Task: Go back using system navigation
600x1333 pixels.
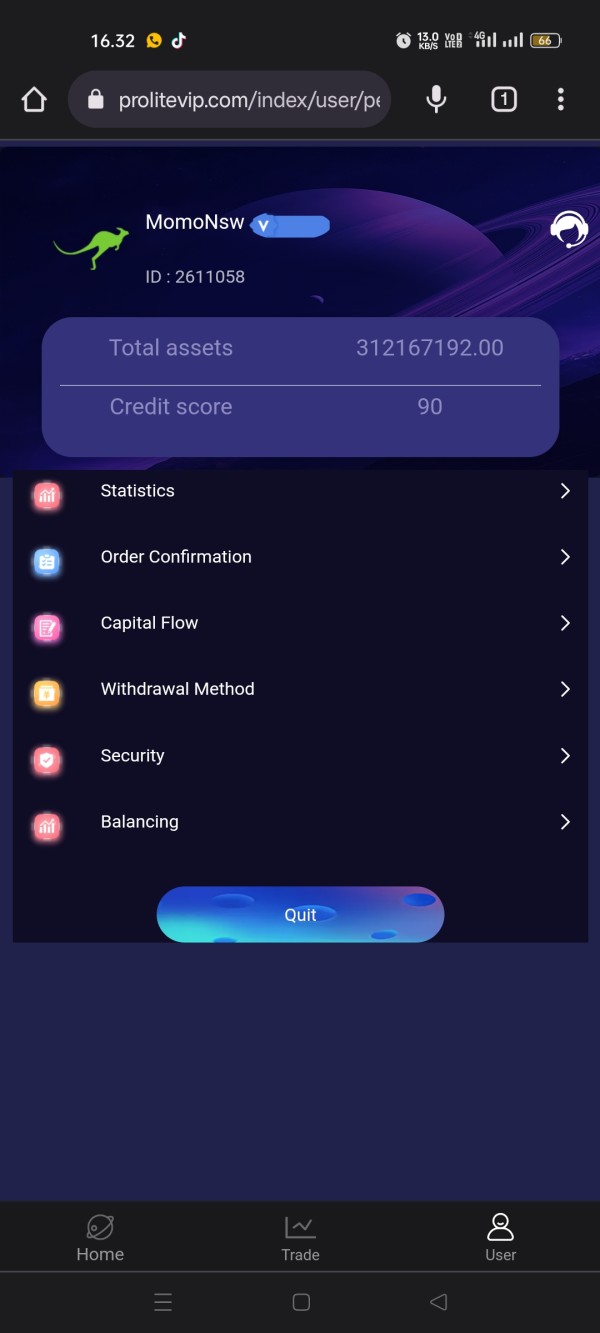Action: click(438, 1302)
